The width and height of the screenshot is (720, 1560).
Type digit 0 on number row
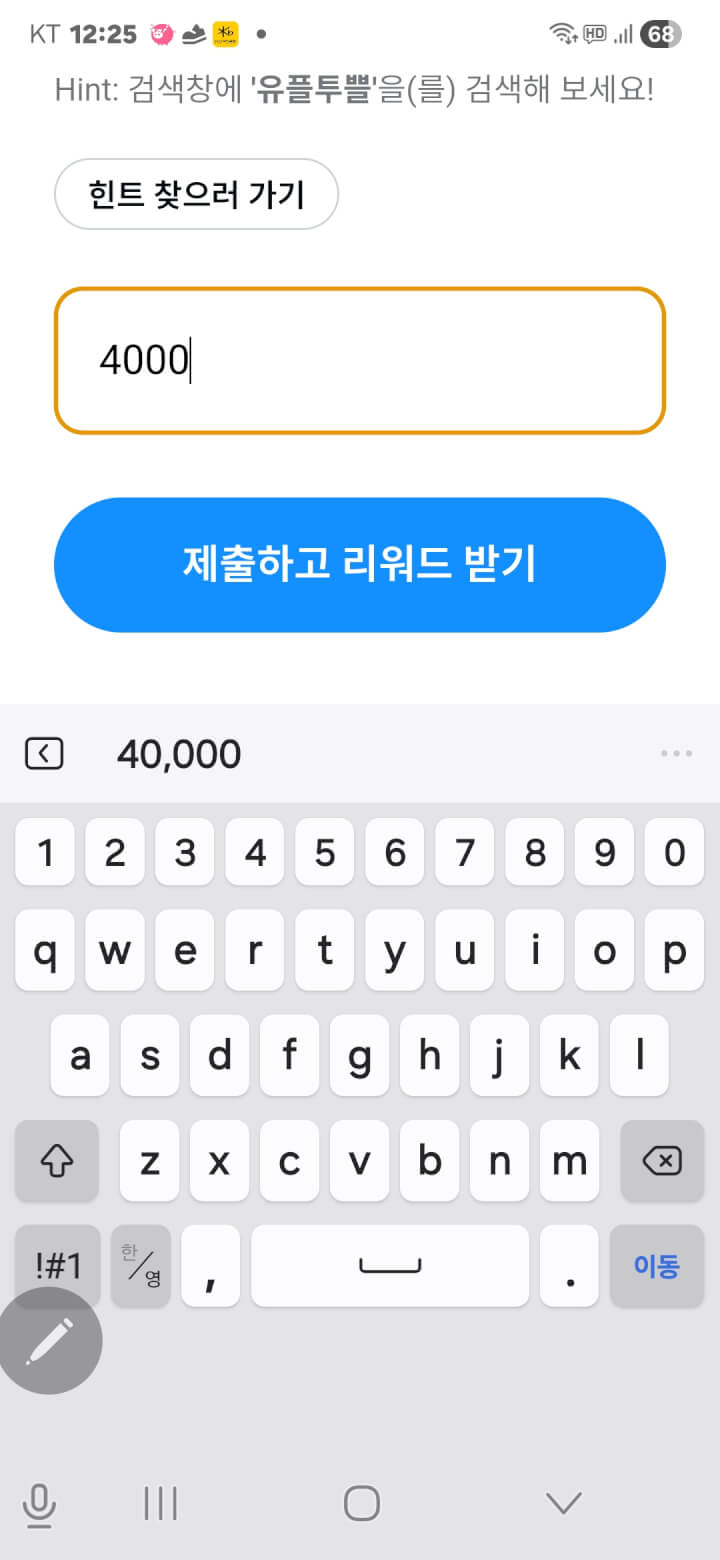[x=675, y=852]
